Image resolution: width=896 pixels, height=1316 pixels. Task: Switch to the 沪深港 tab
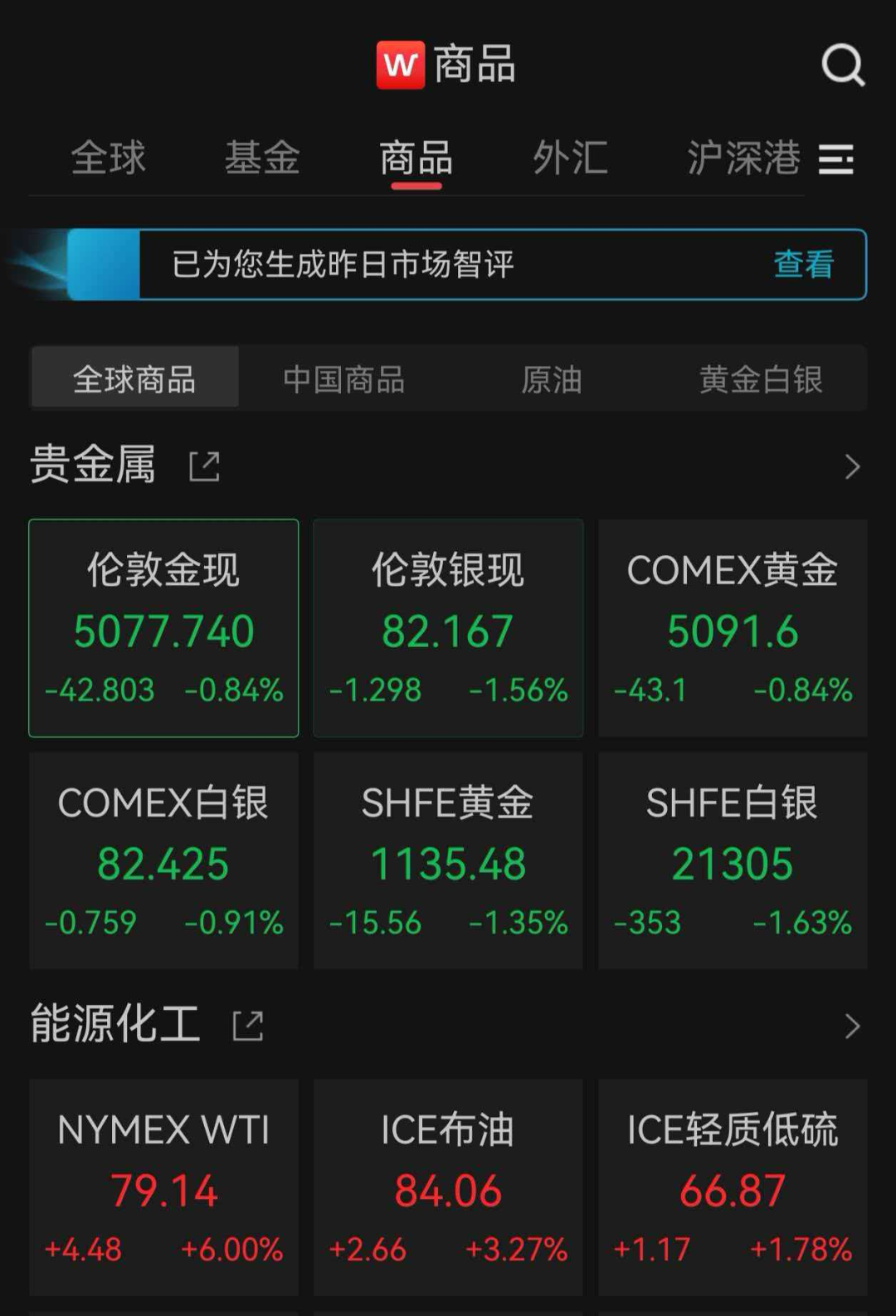pos(743,158)
